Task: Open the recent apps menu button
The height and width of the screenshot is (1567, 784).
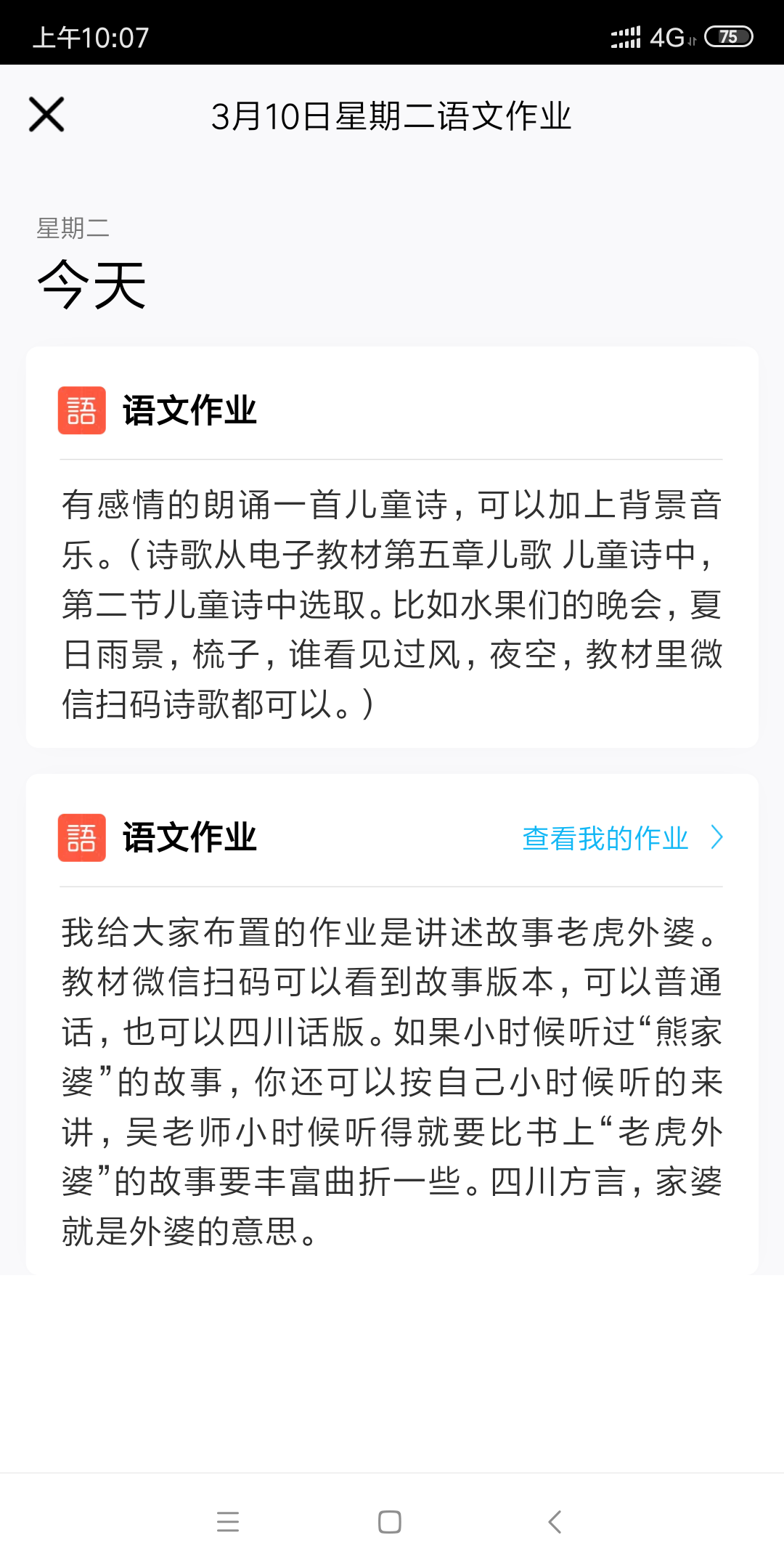Action: 228,1521
